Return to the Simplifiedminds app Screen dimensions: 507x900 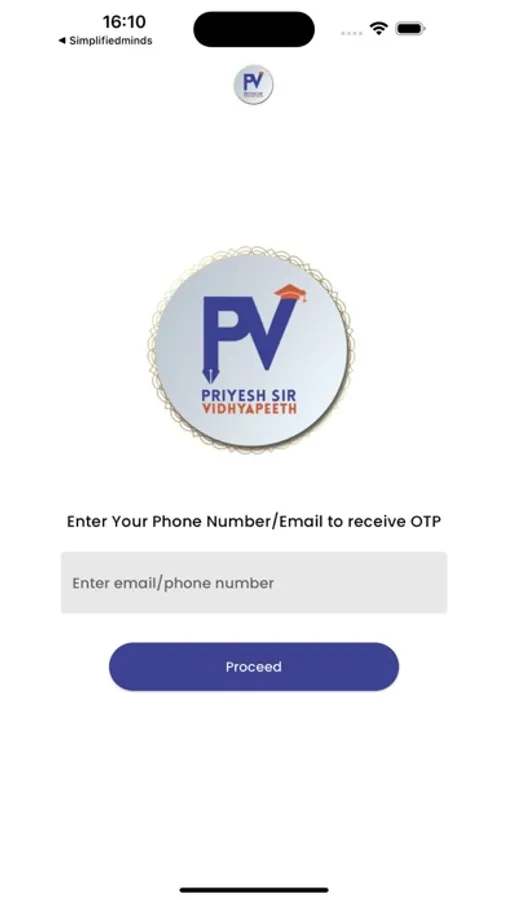click(105, 41)
